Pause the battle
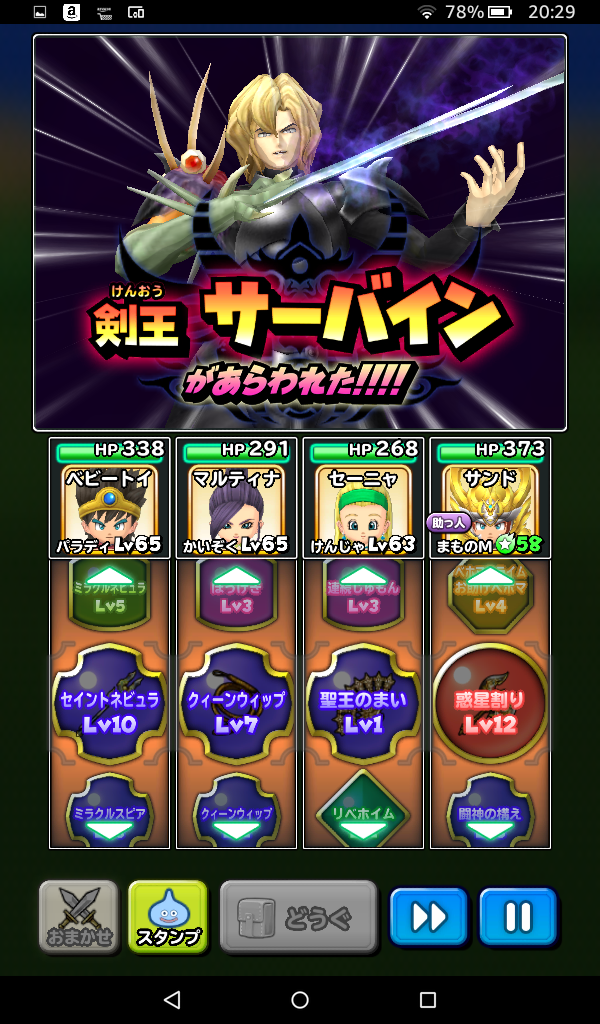This screenshot has width=600, height=1024. coord(518,916)
